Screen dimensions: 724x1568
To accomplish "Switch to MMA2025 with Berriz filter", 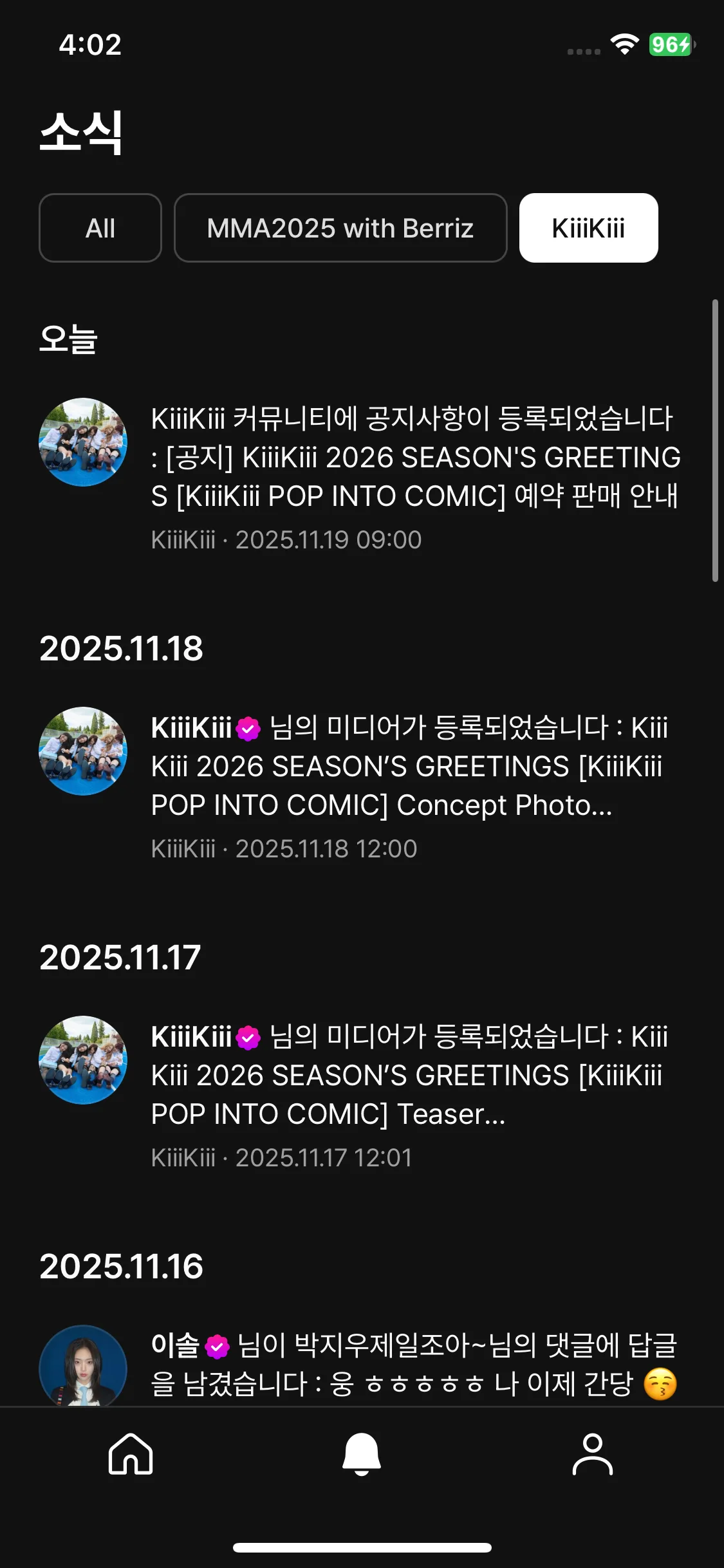I will pyautogui.click(x=340, y=228).
